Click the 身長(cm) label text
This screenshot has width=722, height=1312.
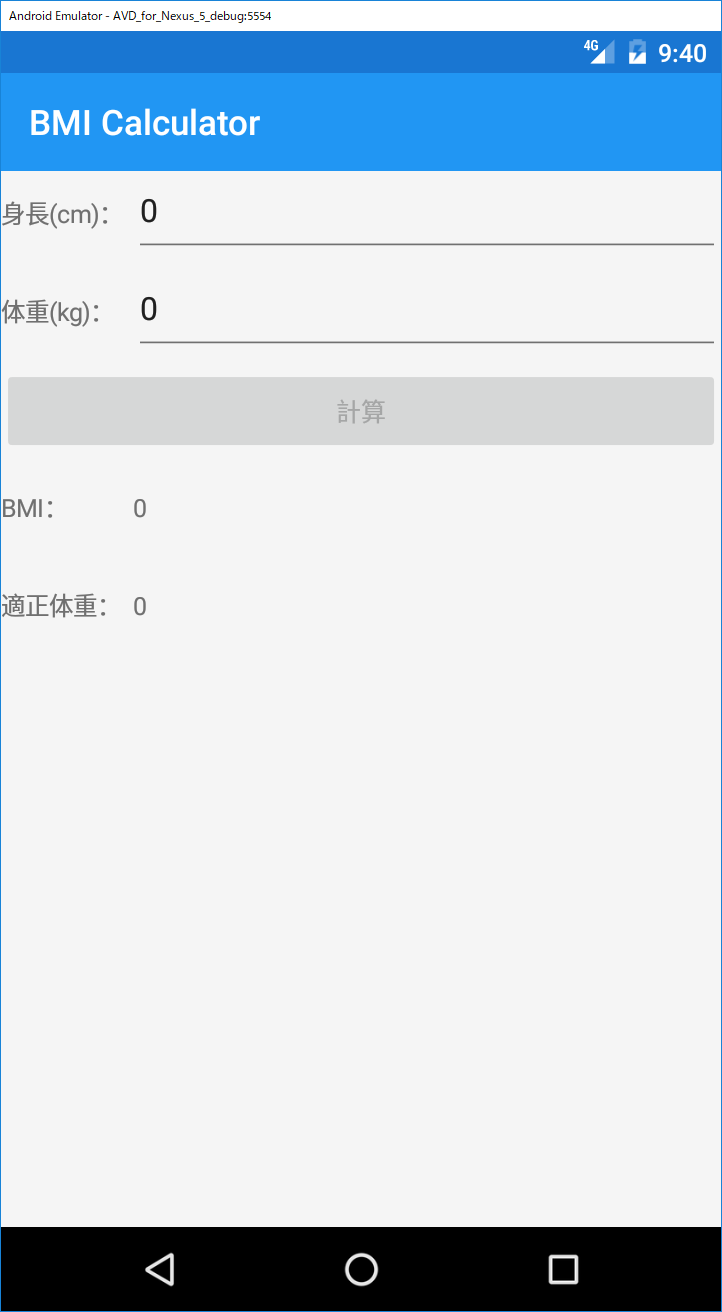(x=55, y=212)
